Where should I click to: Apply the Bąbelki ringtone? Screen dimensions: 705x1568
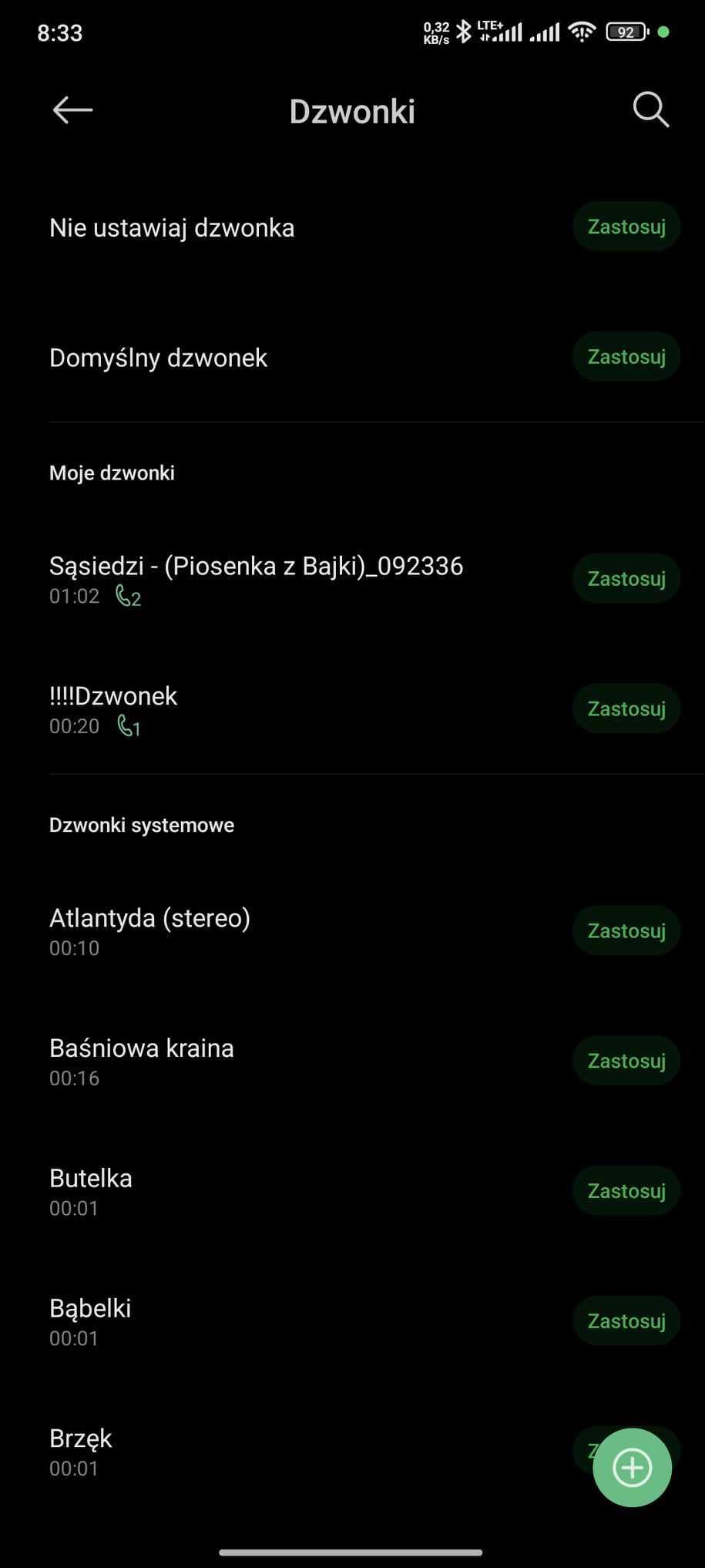pos(626,1322)
